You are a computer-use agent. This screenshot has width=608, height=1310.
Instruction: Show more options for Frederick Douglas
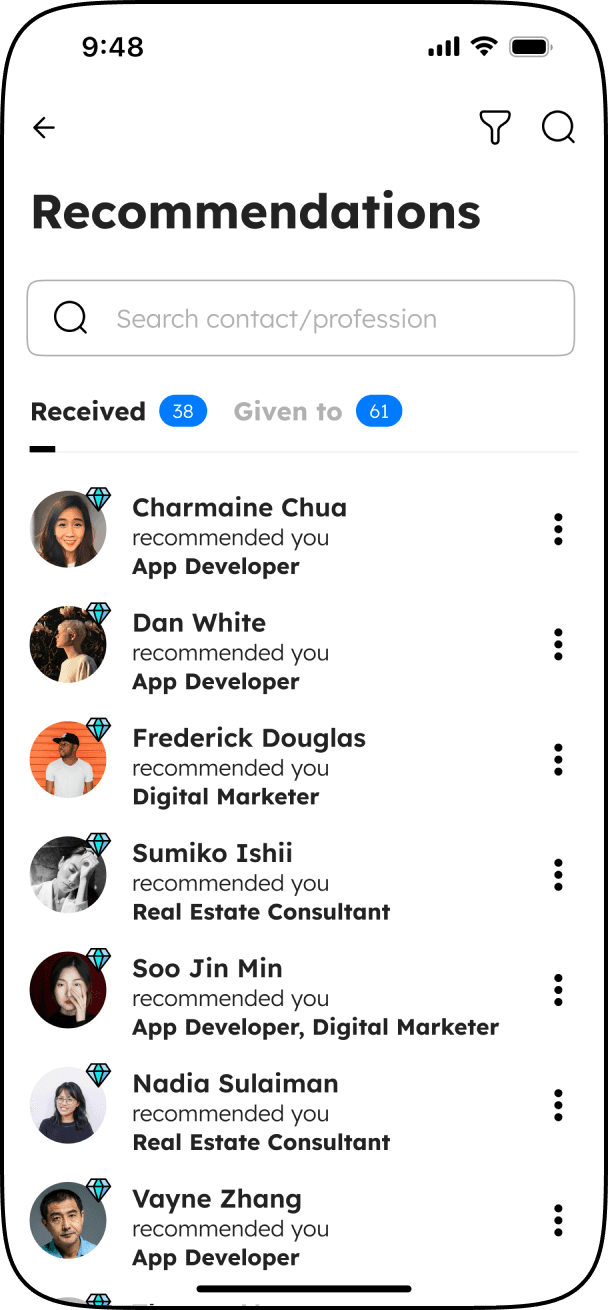tap(558, 760)
